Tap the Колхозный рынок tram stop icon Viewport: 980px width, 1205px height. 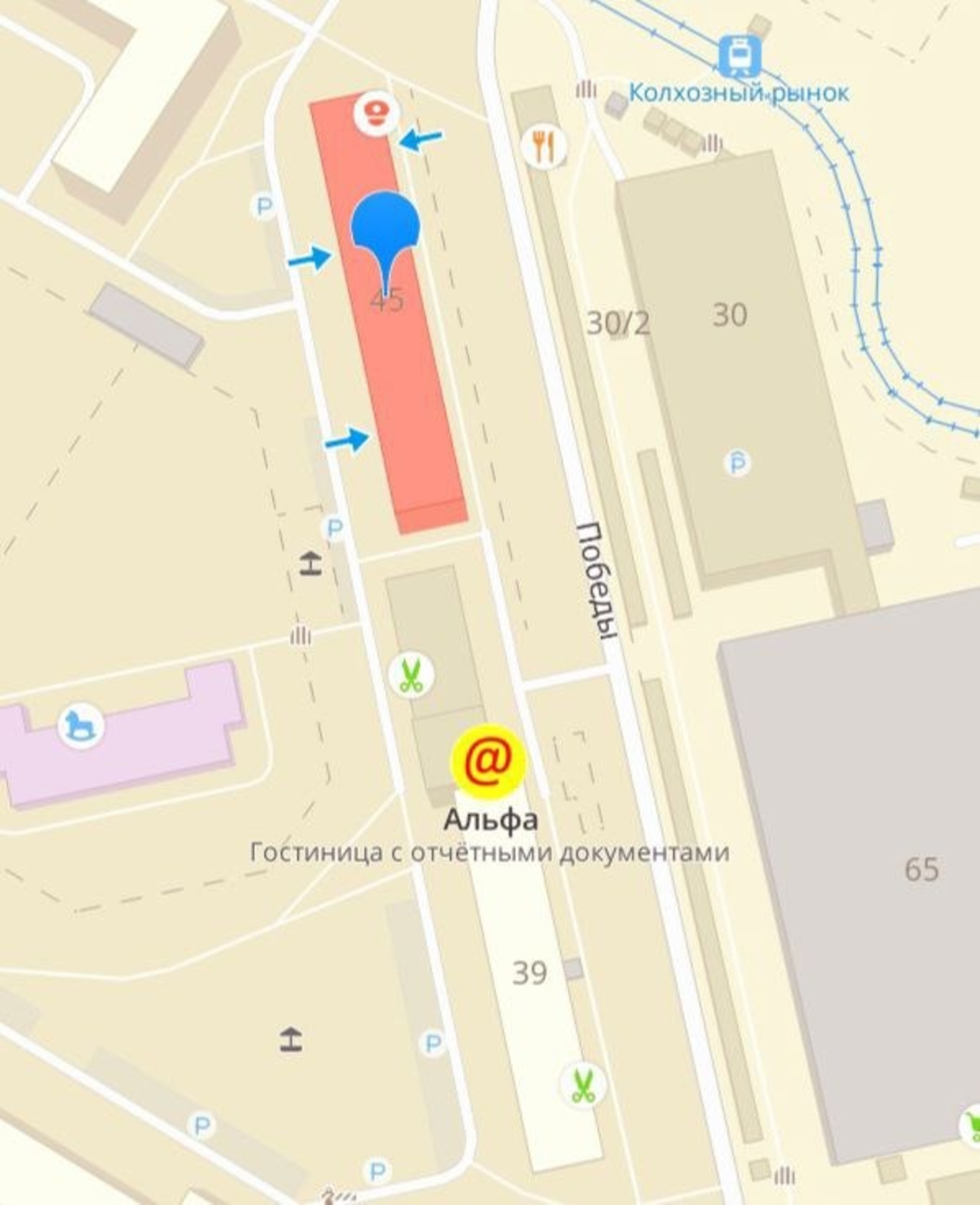740,56
